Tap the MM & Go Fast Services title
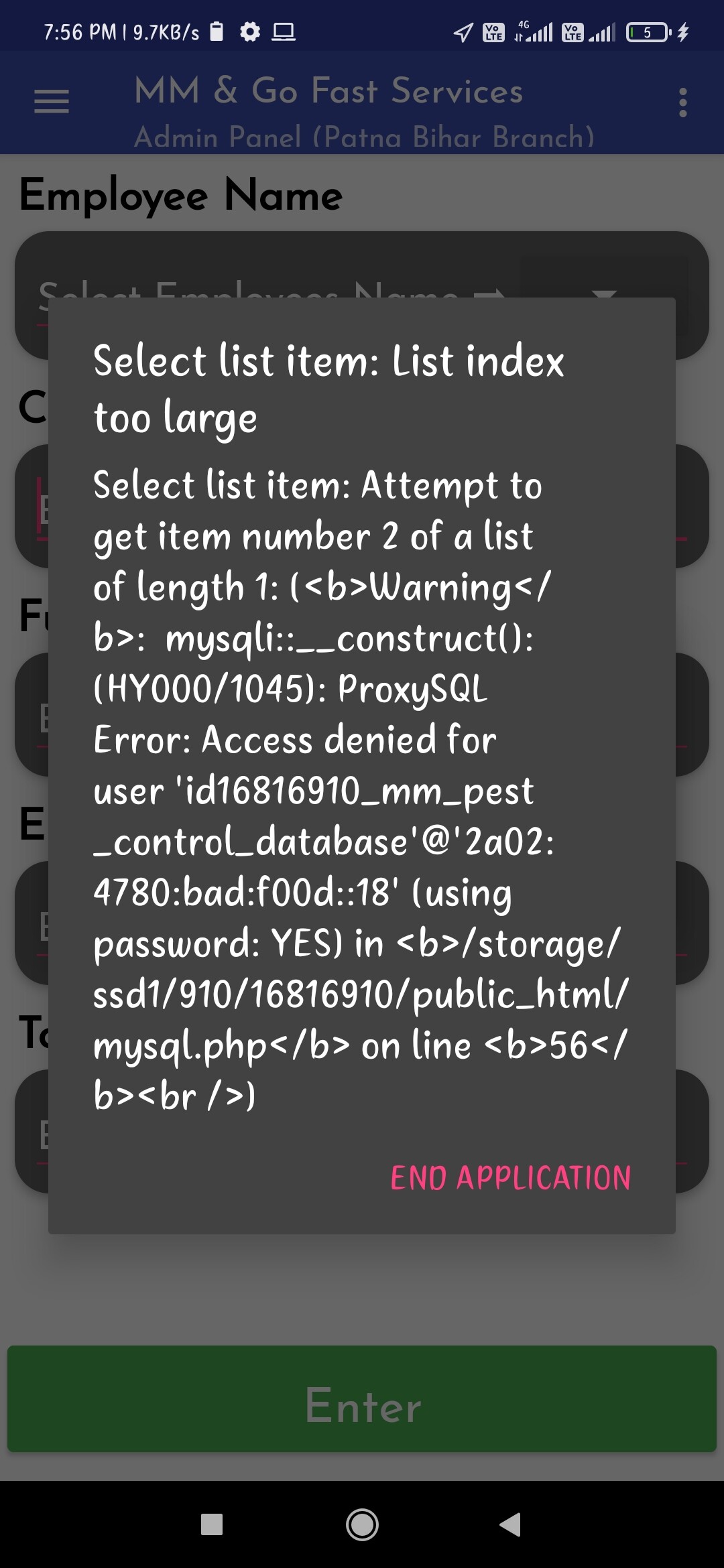Viewport: 724px width, 1568px height. pyautogui.click(x=328, y=91)
